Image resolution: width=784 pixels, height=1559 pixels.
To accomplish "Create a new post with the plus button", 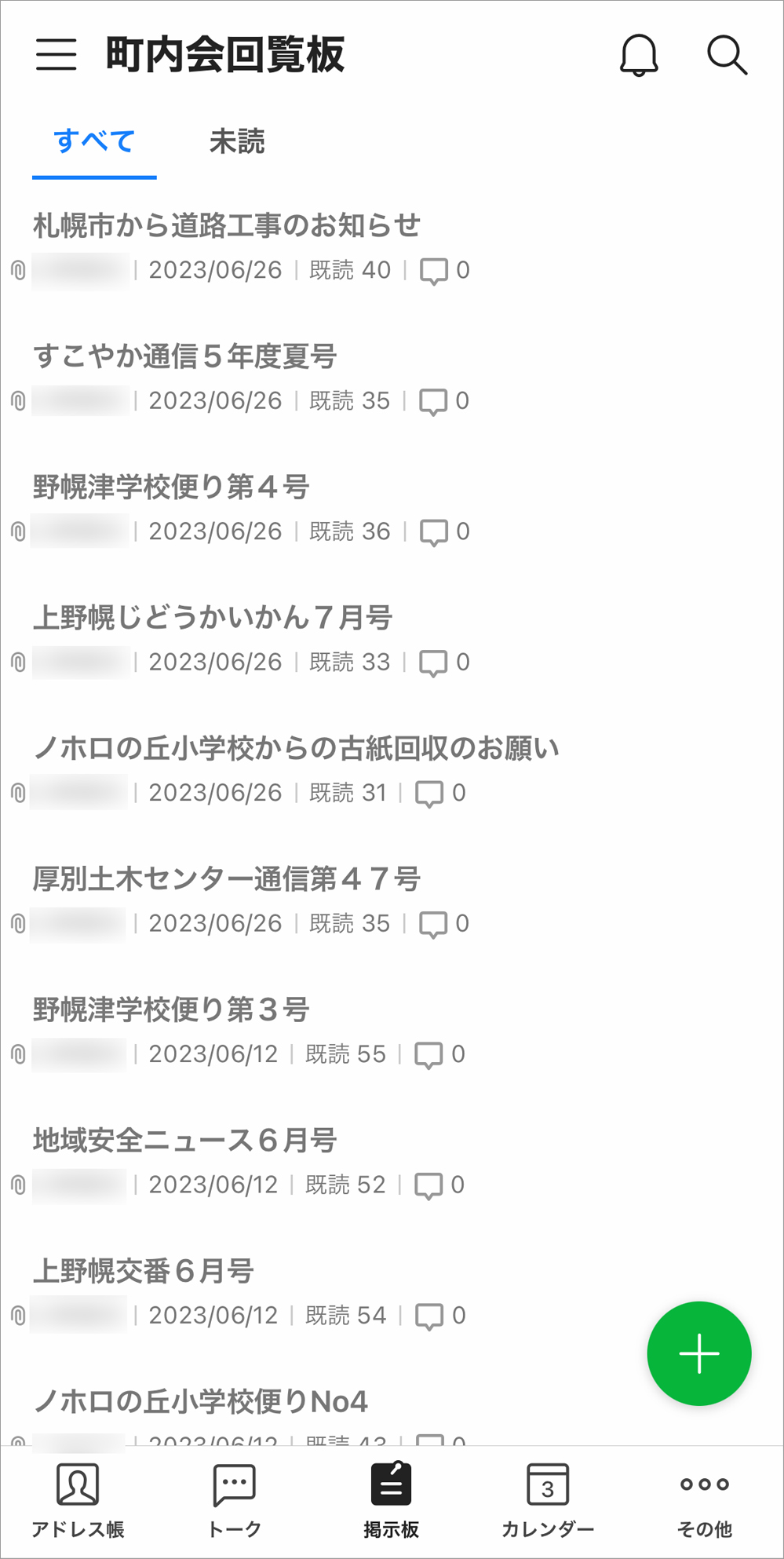I will 698,1353.
